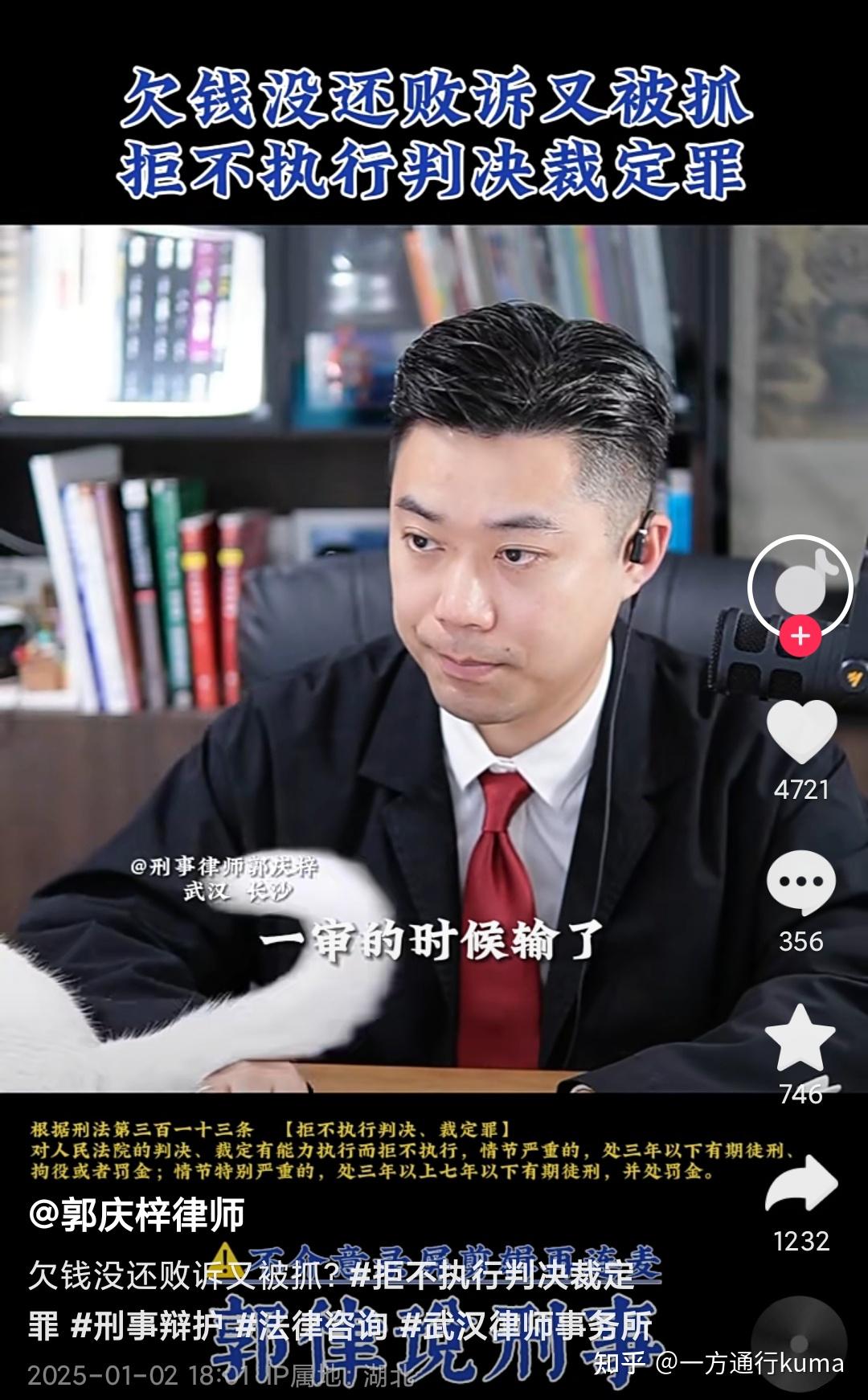
Task: Add this video to favorites via star
Action: 800,1038
